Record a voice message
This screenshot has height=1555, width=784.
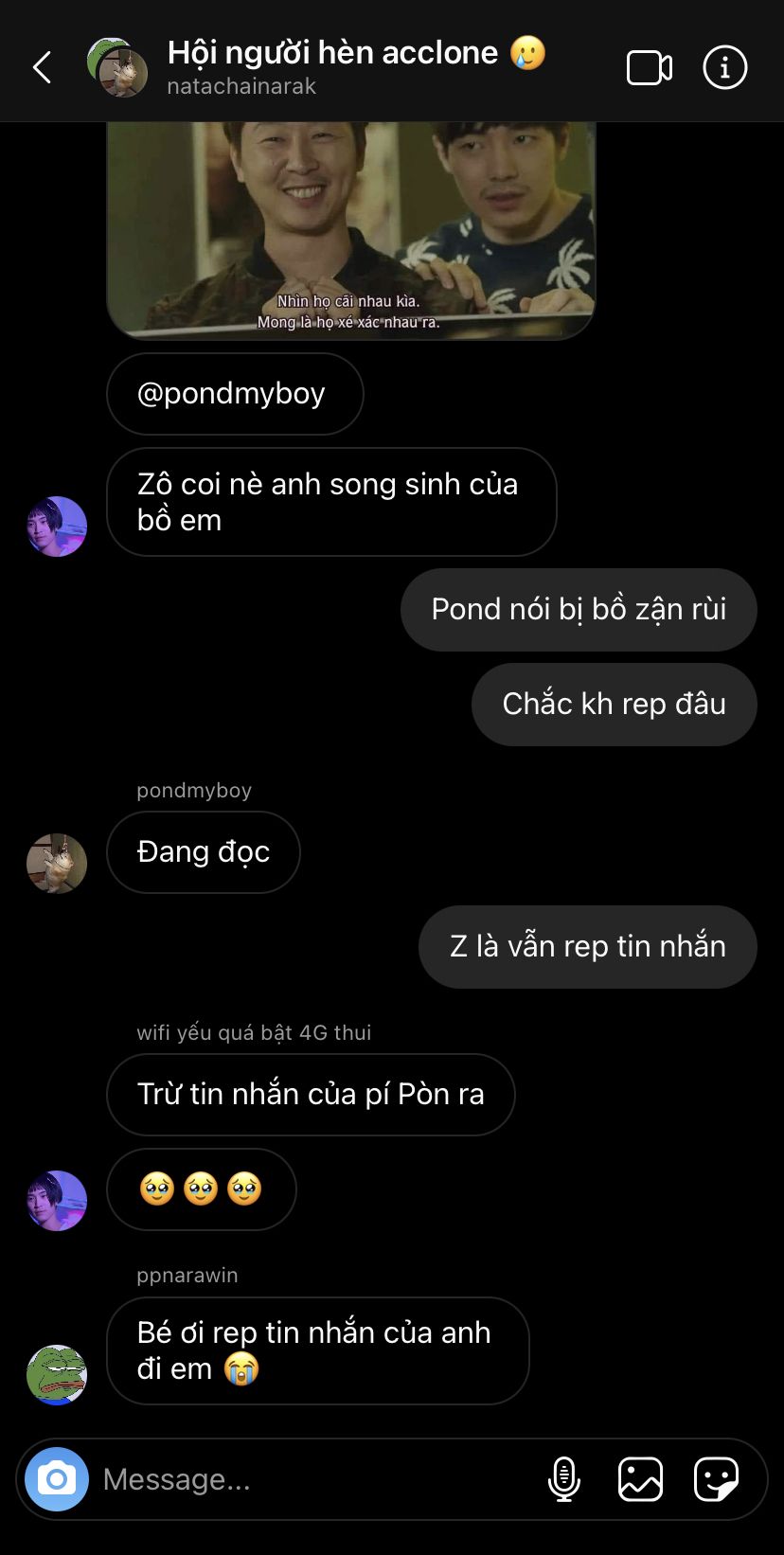click(564, 1479)
